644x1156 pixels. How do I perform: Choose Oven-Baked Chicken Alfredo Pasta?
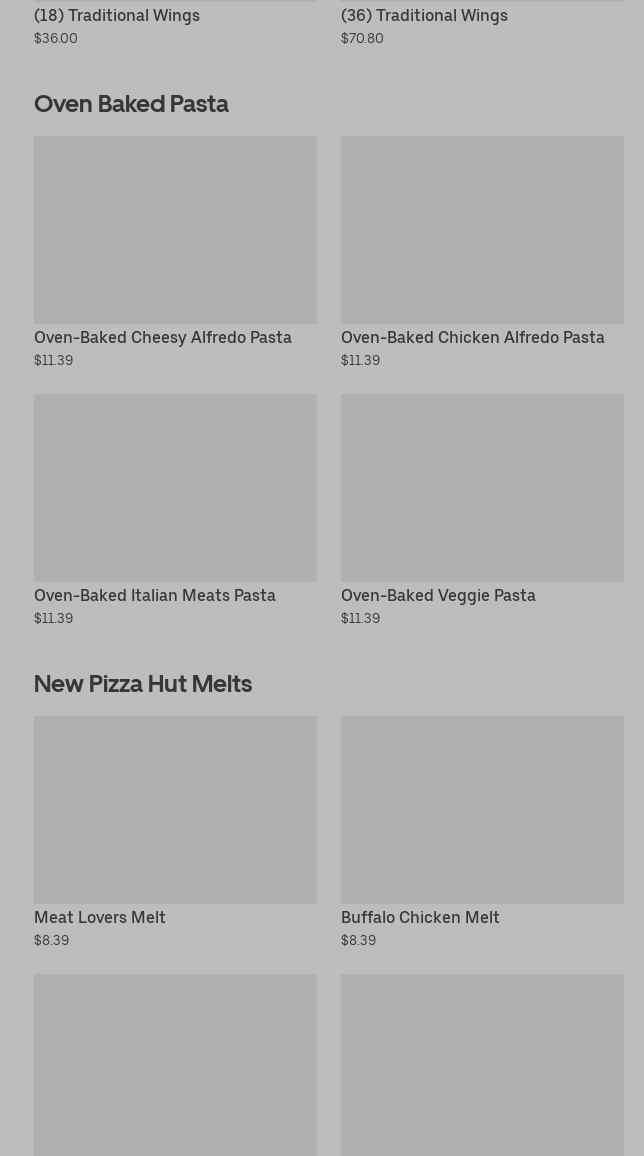(x=482, y=252)
